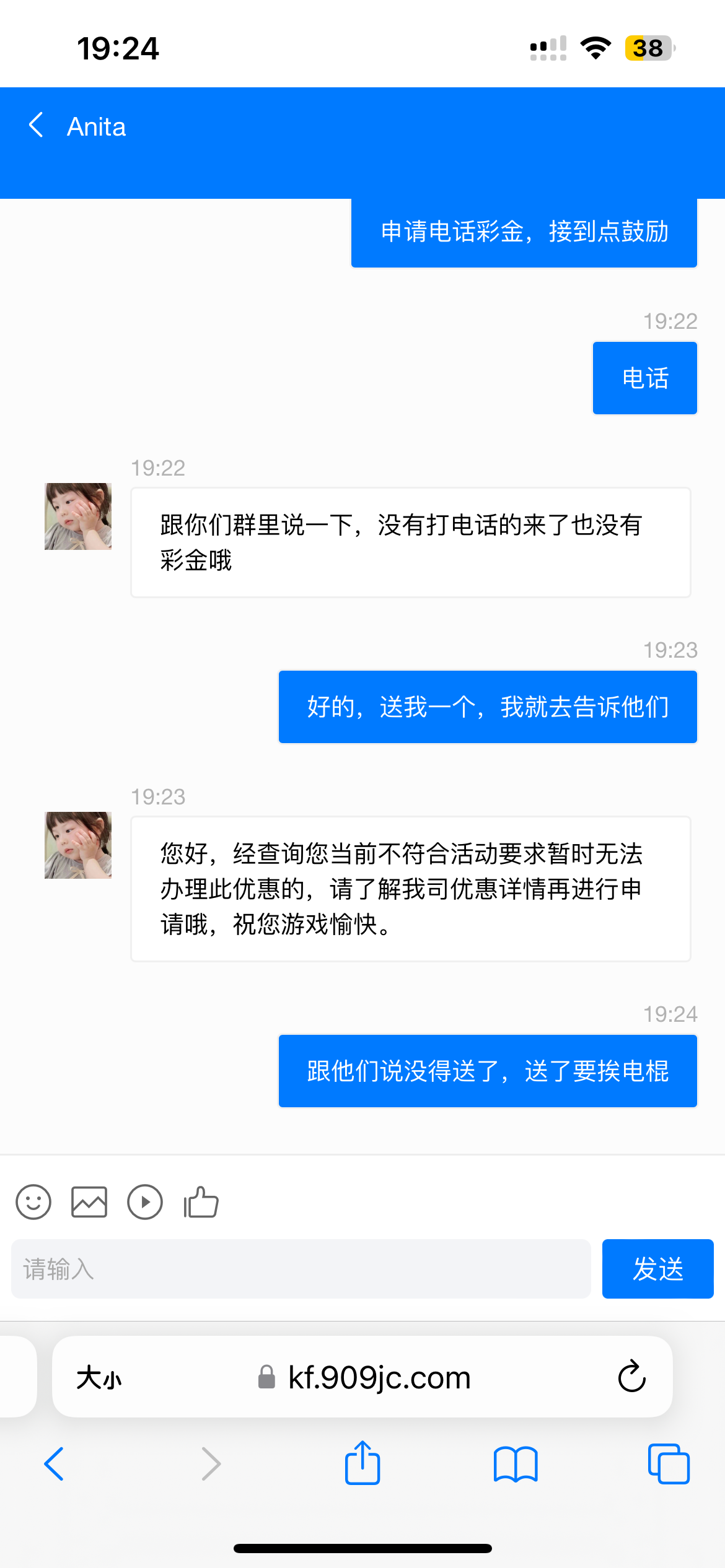This screenshot has height=1568, width=725.
Task: Tap the video play icon
Action: pos(145,1203)
